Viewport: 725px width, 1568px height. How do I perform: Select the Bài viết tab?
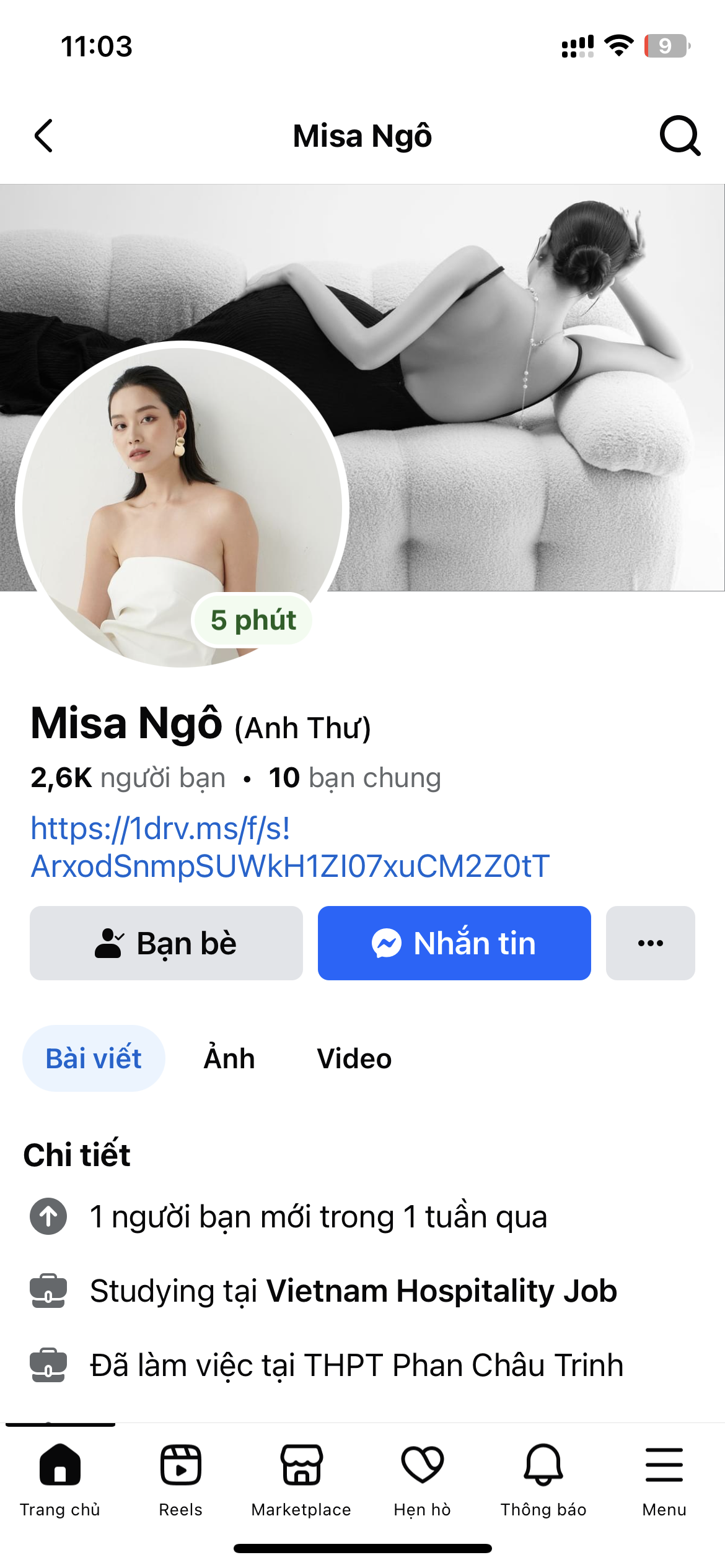point(94,1058)
